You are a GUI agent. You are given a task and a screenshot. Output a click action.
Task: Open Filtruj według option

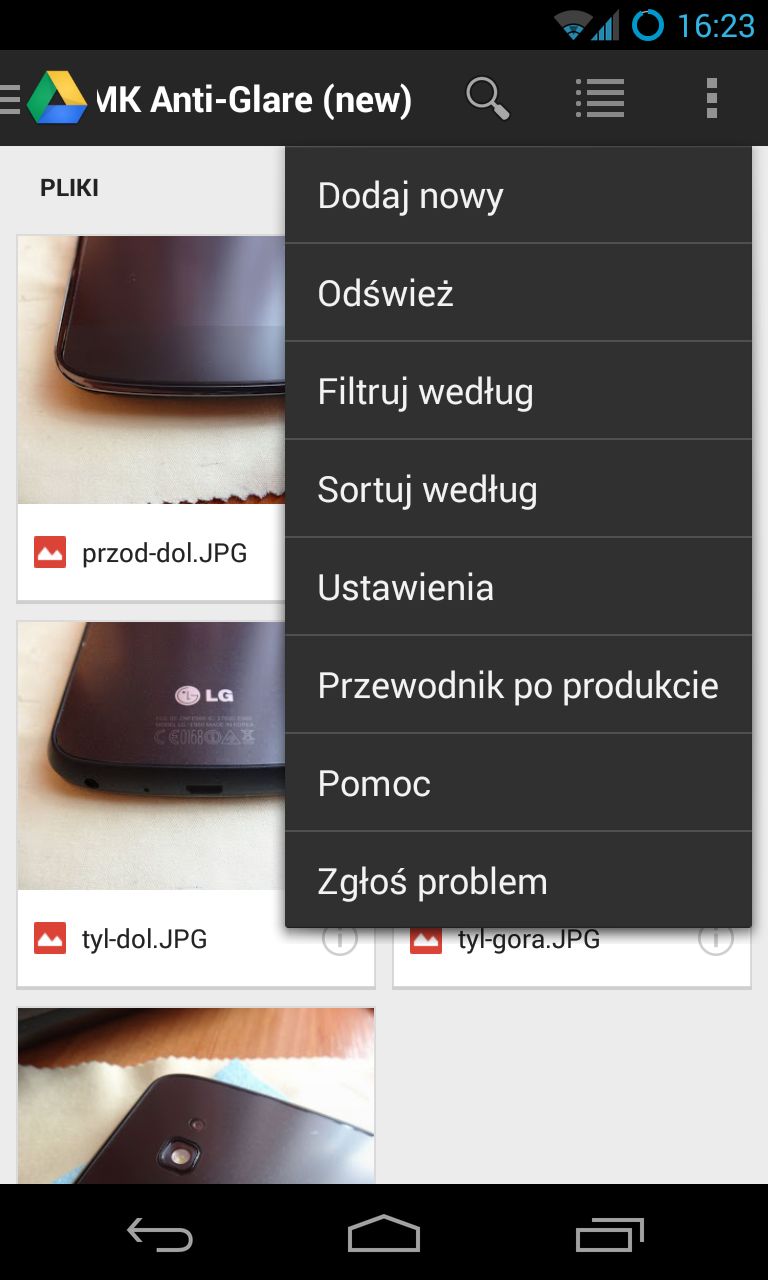click(518, 391)
